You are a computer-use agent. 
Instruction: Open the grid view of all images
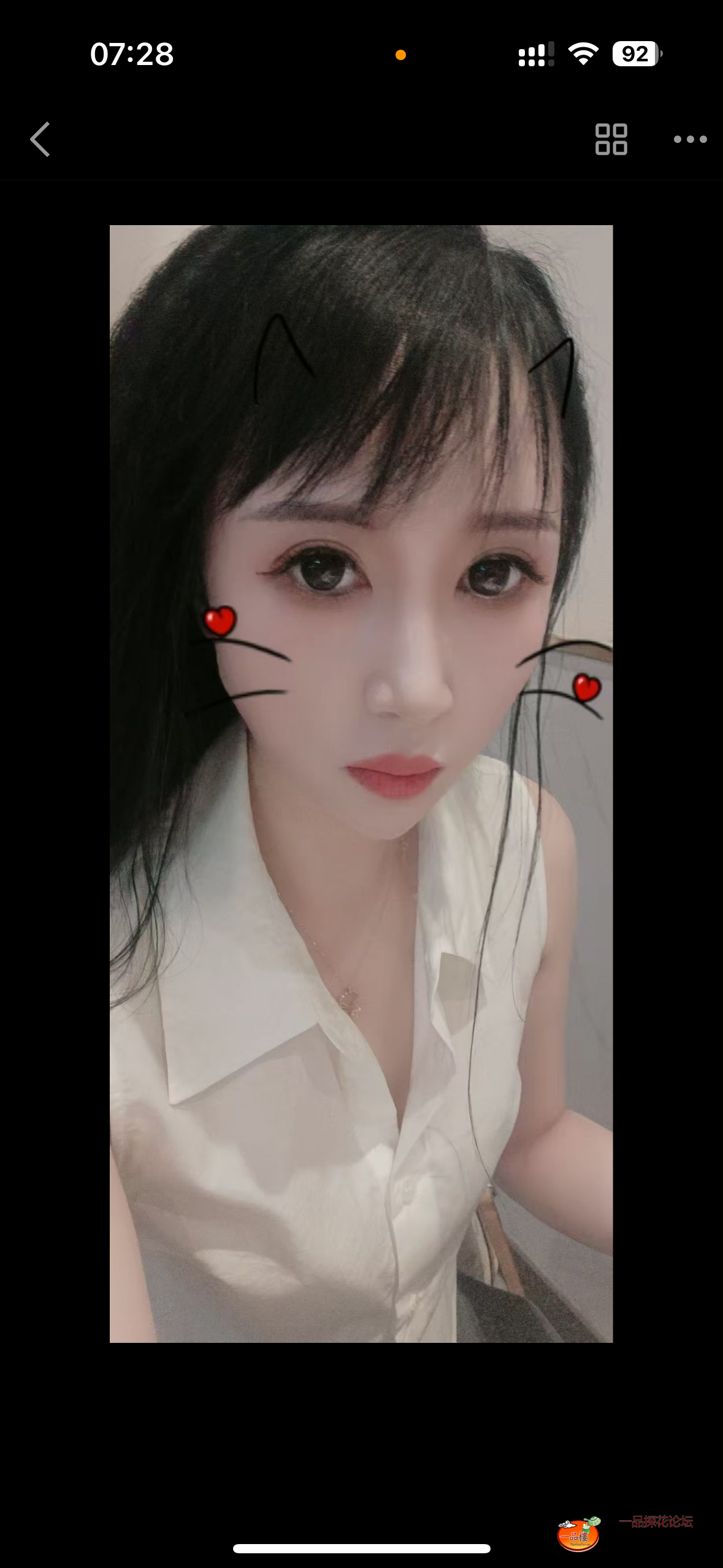point(611,139)
